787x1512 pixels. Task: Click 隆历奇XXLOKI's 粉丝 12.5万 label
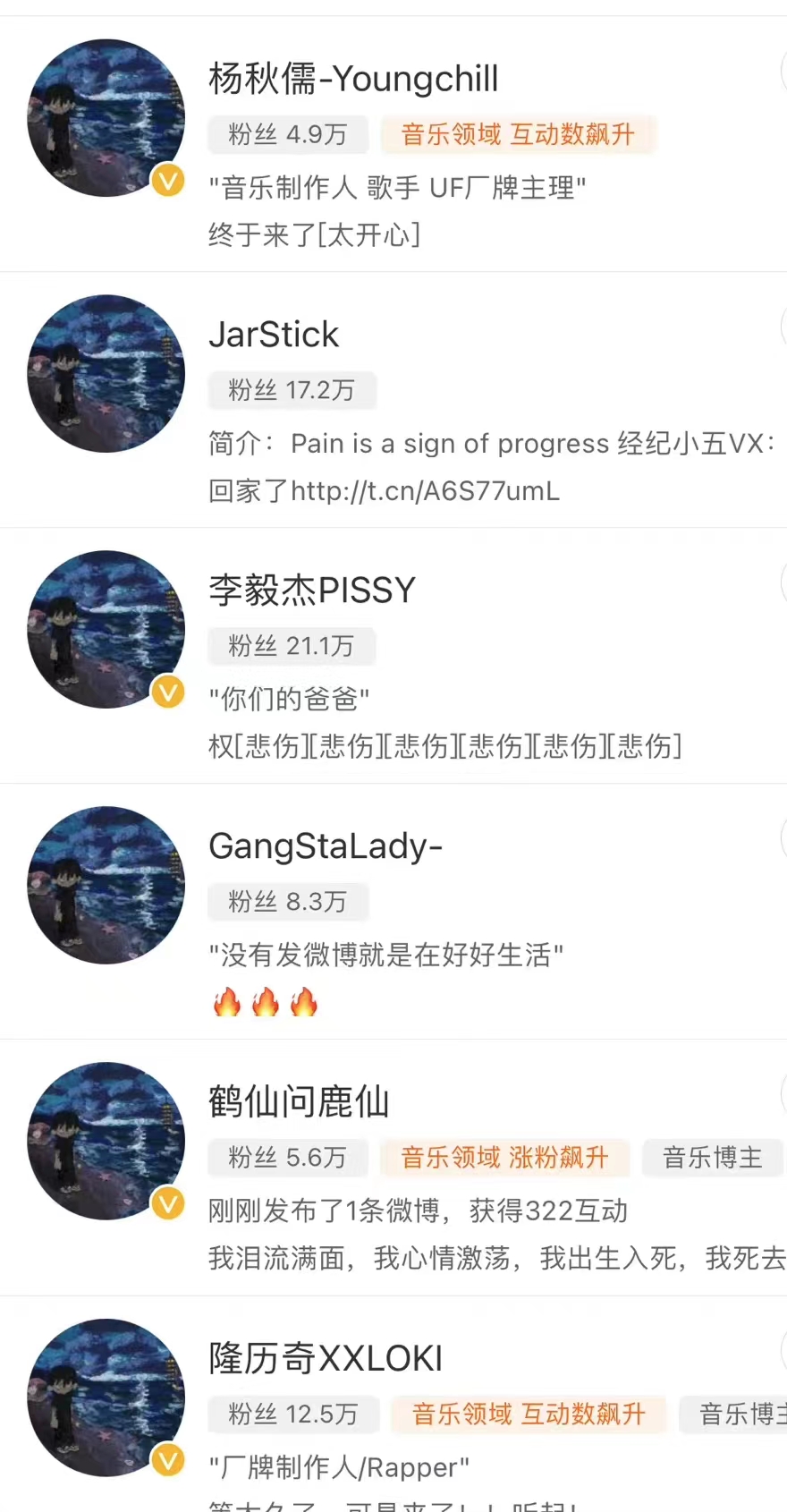click(x=293, y=1414)
